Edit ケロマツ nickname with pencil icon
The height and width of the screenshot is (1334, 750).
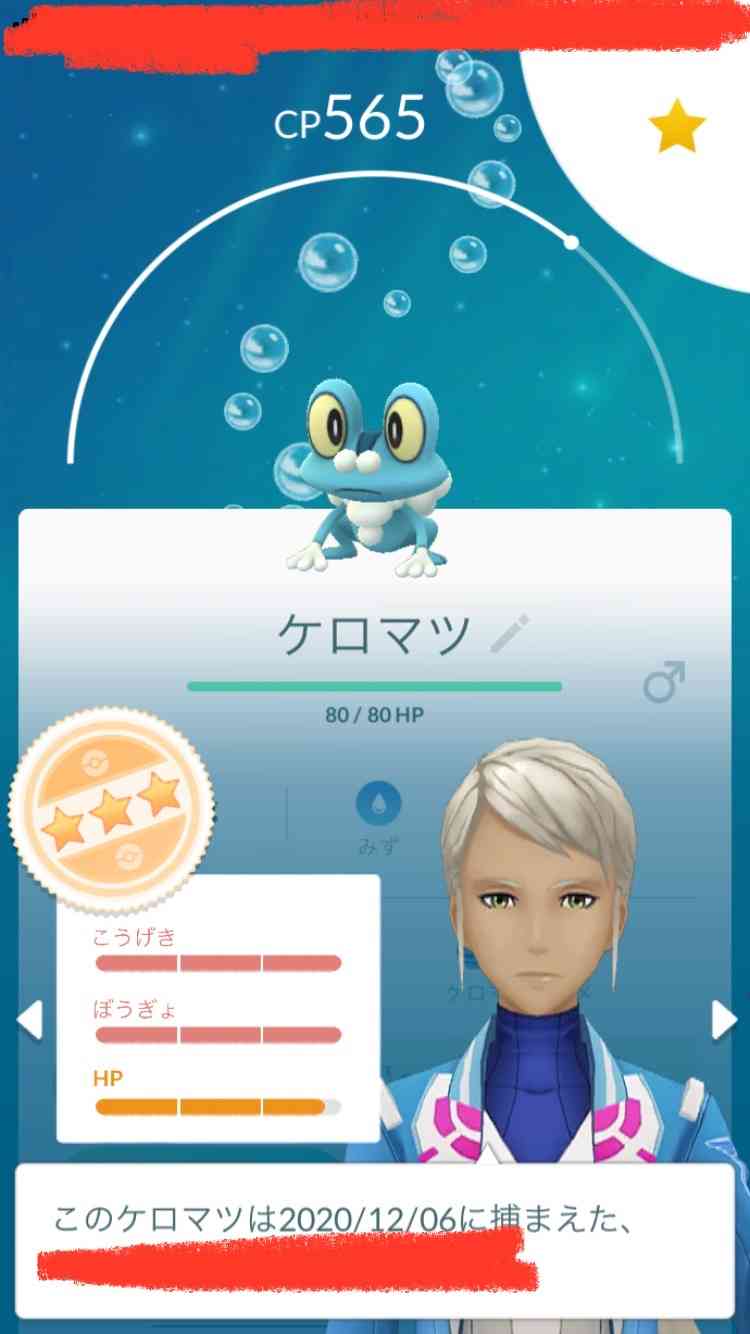point(511,634)
